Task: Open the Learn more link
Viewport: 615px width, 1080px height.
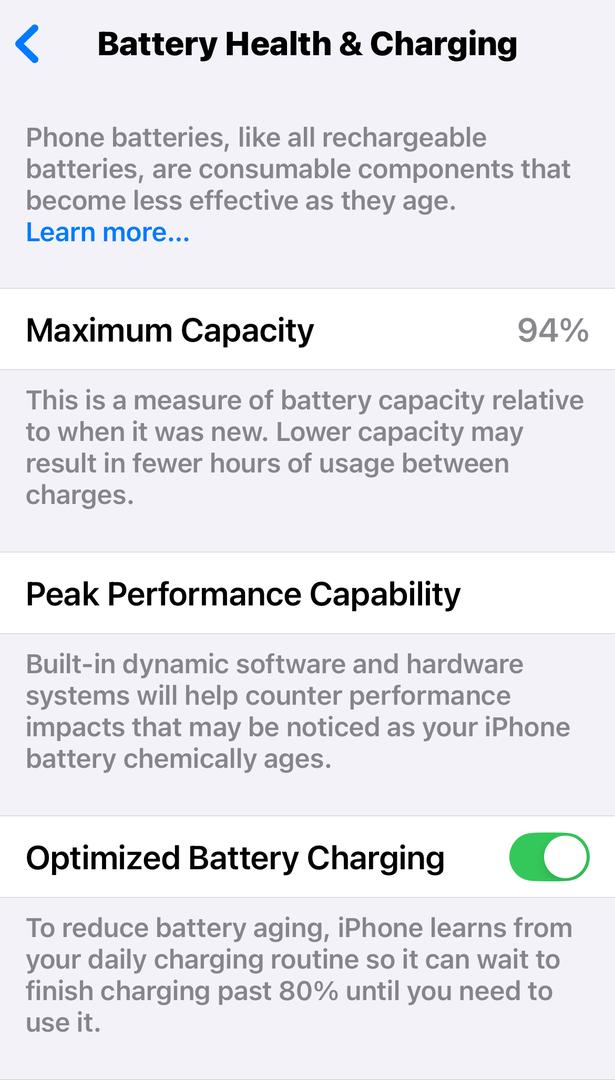Action: (x=107, y=233)
